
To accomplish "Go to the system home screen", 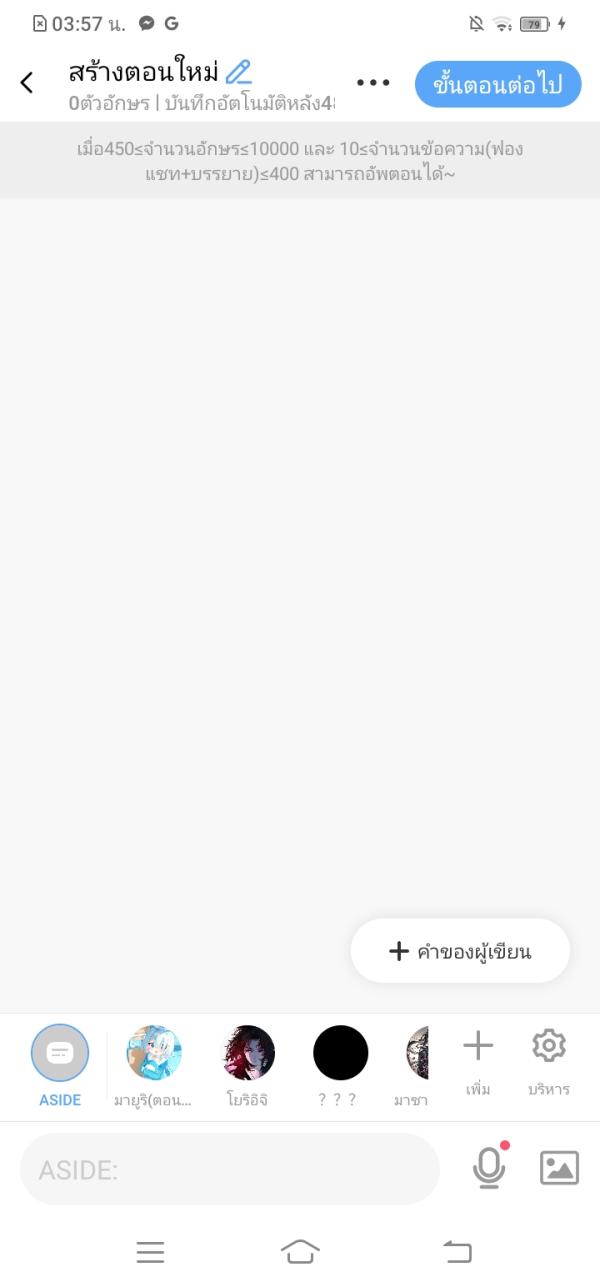I will pos(300,1251).
